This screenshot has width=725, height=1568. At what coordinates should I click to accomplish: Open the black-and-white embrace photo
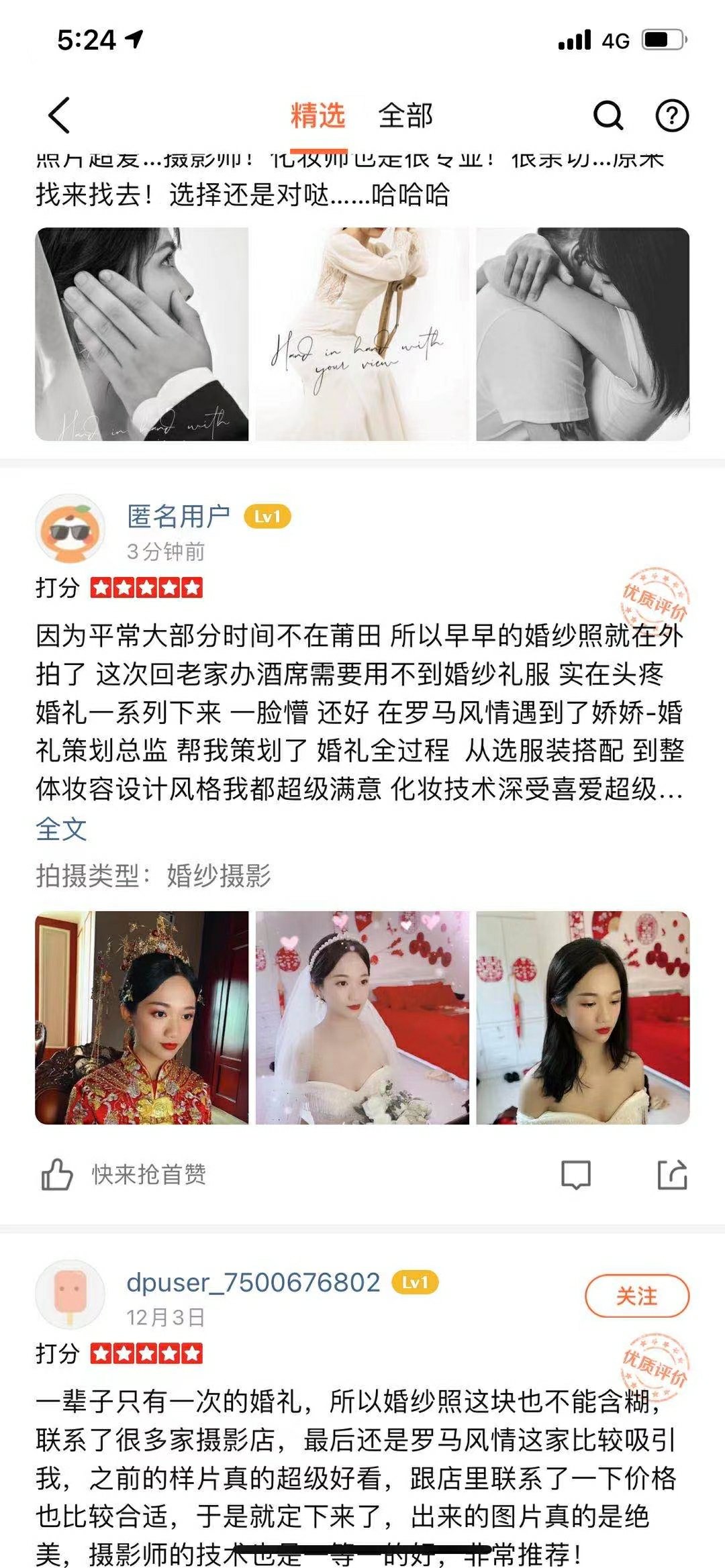(x=583, y=334)
